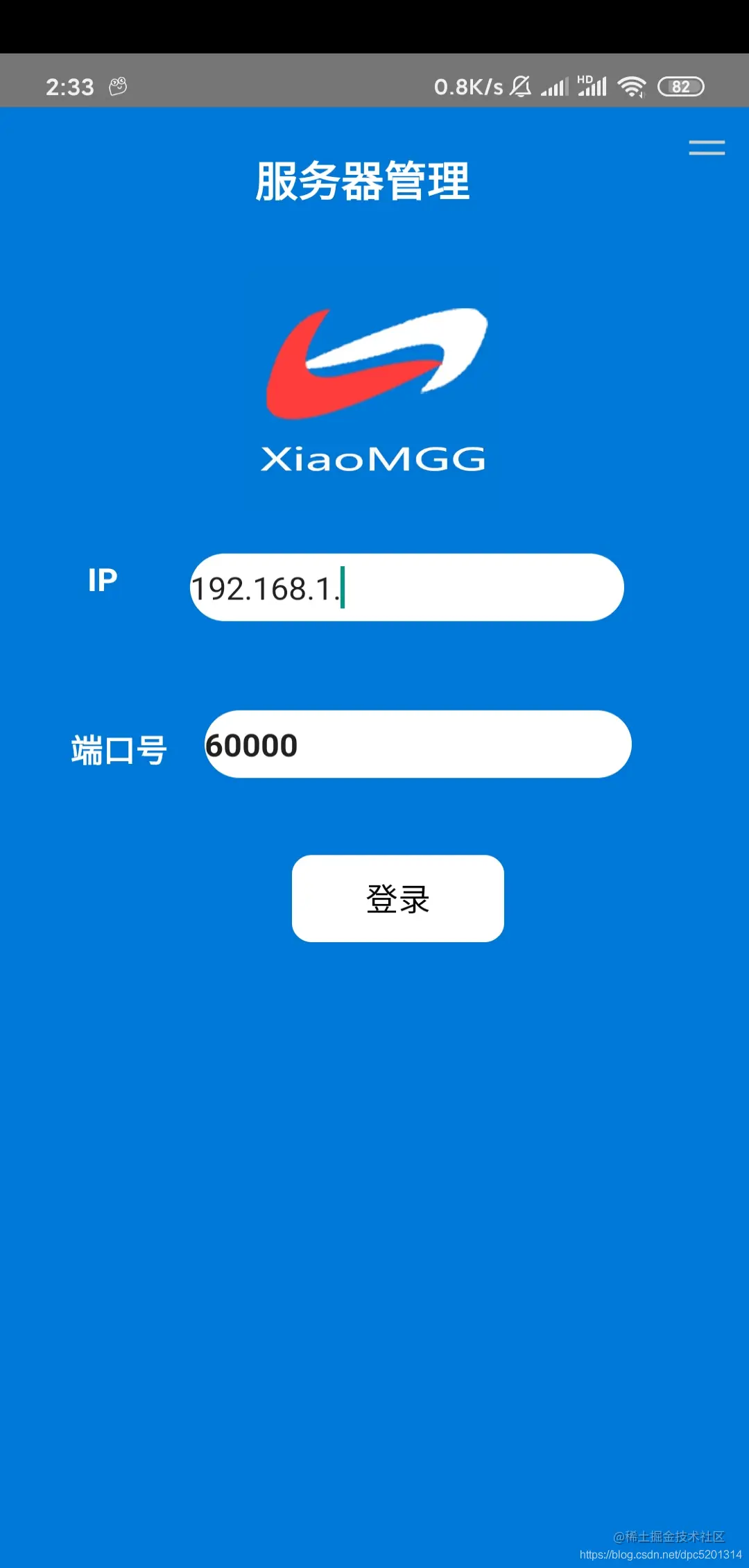Tap the clock showing 2:33
This screenshot has width=749, height=1568.
point(69,87)
